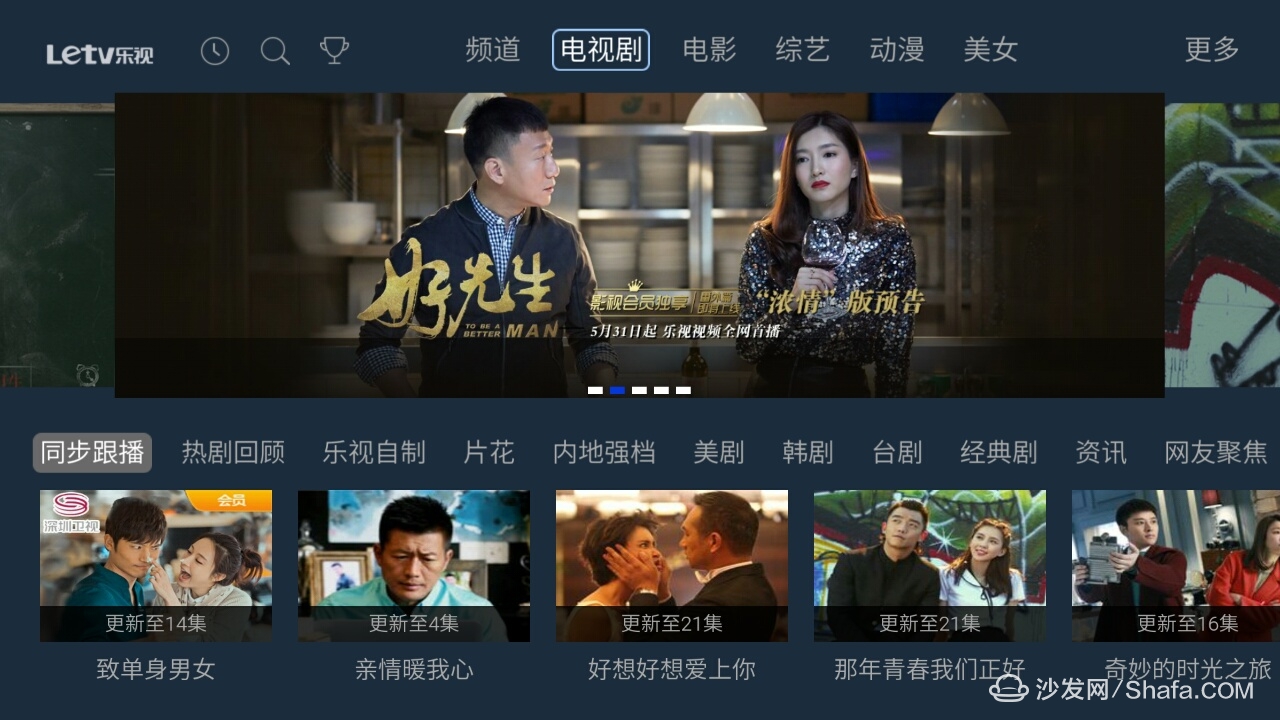Viewport: 1280px width, 720px height.
Task: Show the 乐视自制 category
Action: [374, 453]
